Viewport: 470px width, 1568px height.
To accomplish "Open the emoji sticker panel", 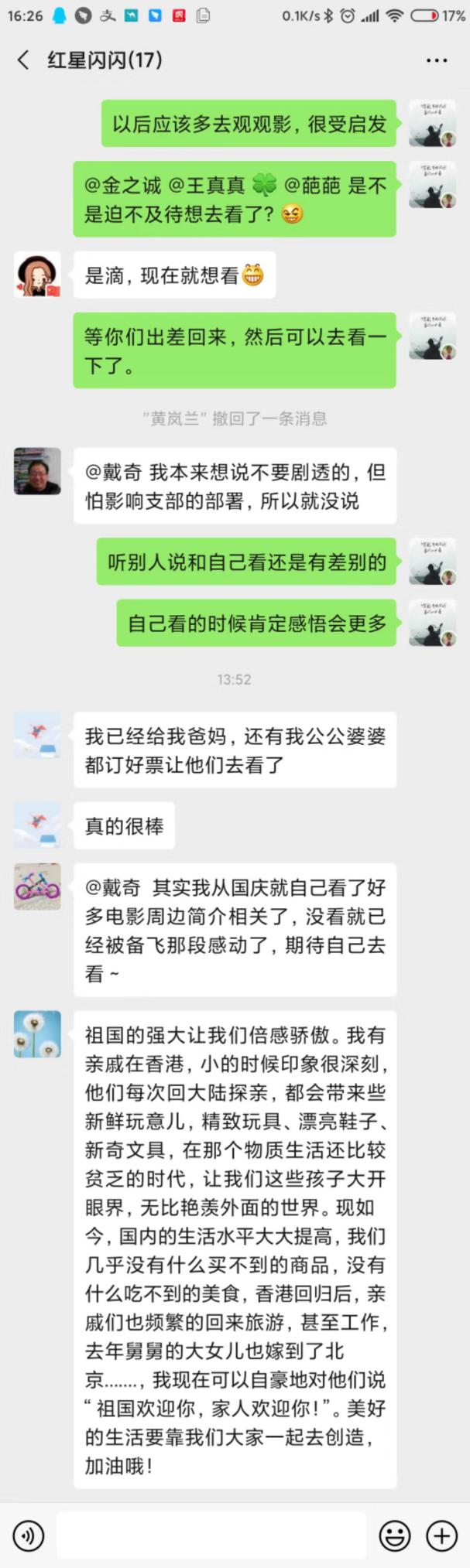I will (394, 1535).
